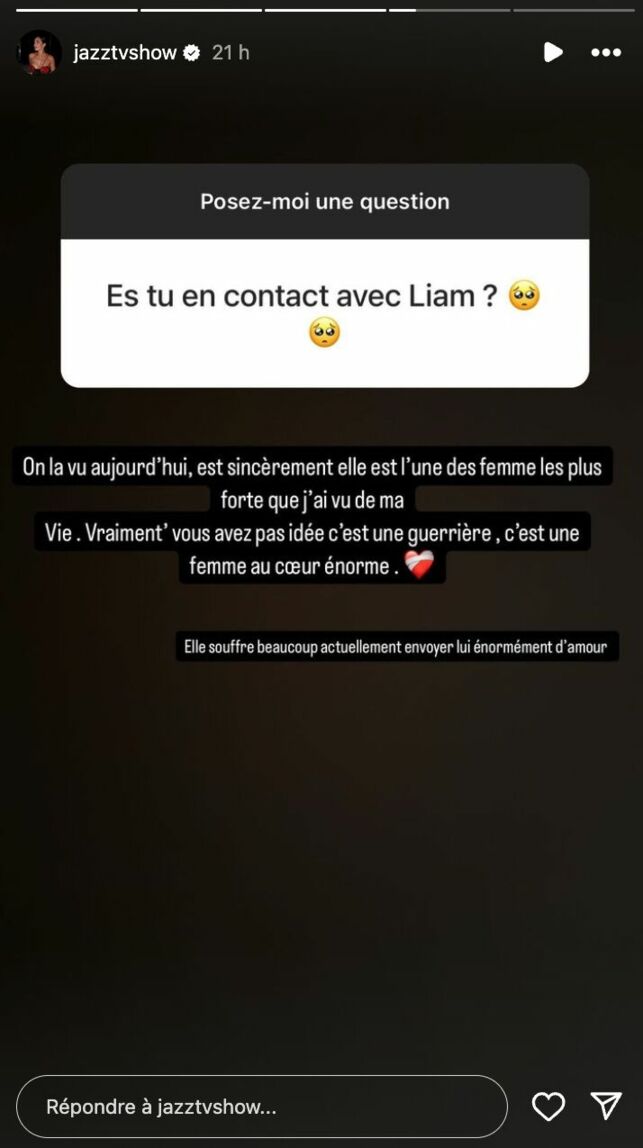Image resolution: width=643 pixels, height=1148 pixels.
Task: Tap the jazztvshow username
Action: point(125,53)
